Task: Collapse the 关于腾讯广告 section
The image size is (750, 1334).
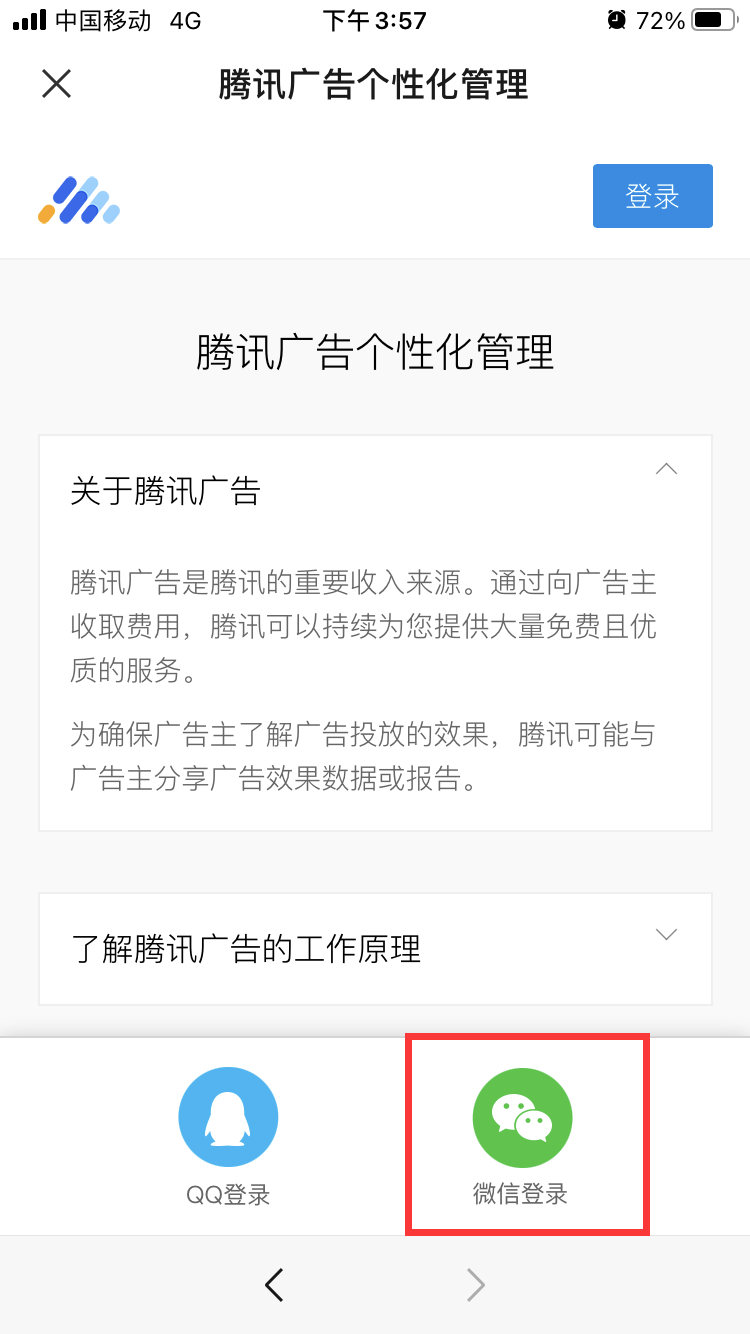Action: [x=666, y=469]
